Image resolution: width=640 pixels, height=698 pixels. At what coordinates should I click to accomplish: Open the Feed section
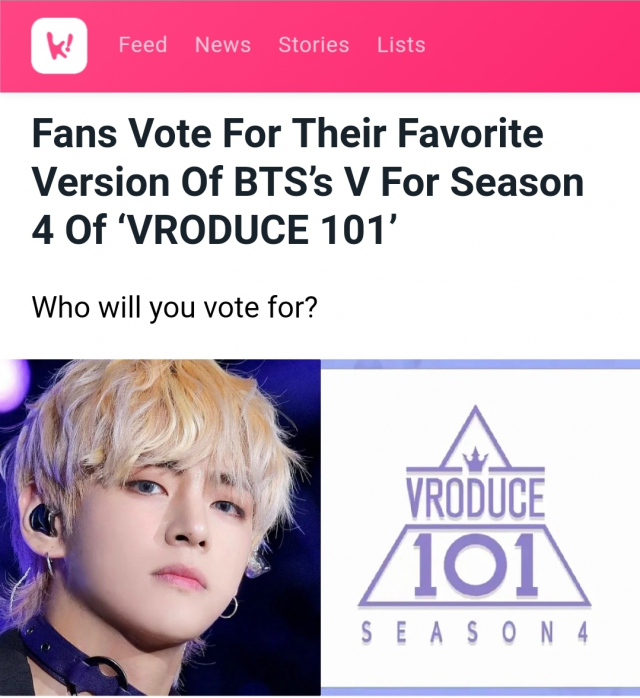click(x=143, y=45)
